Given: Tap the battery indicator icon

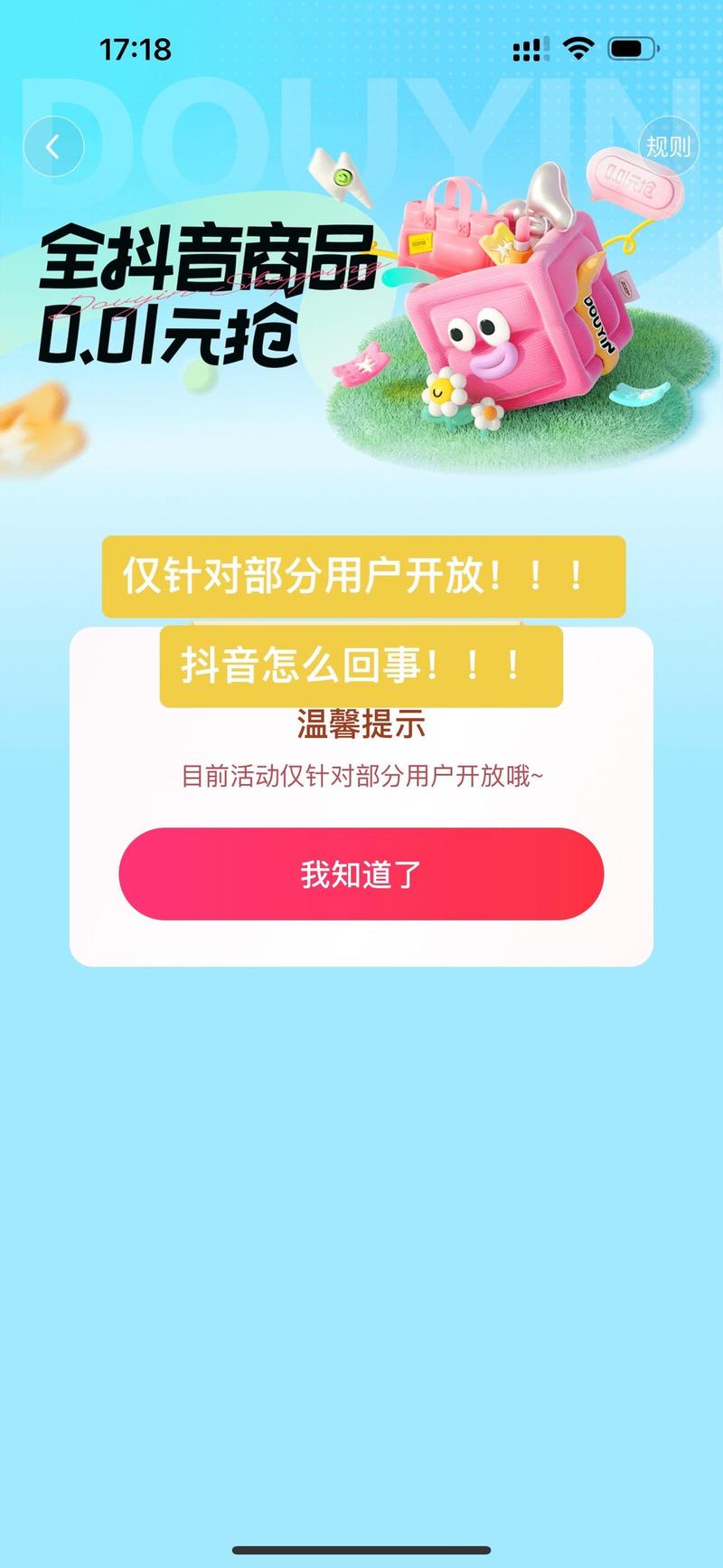Looking at the screenshot, I should (633, 50).
